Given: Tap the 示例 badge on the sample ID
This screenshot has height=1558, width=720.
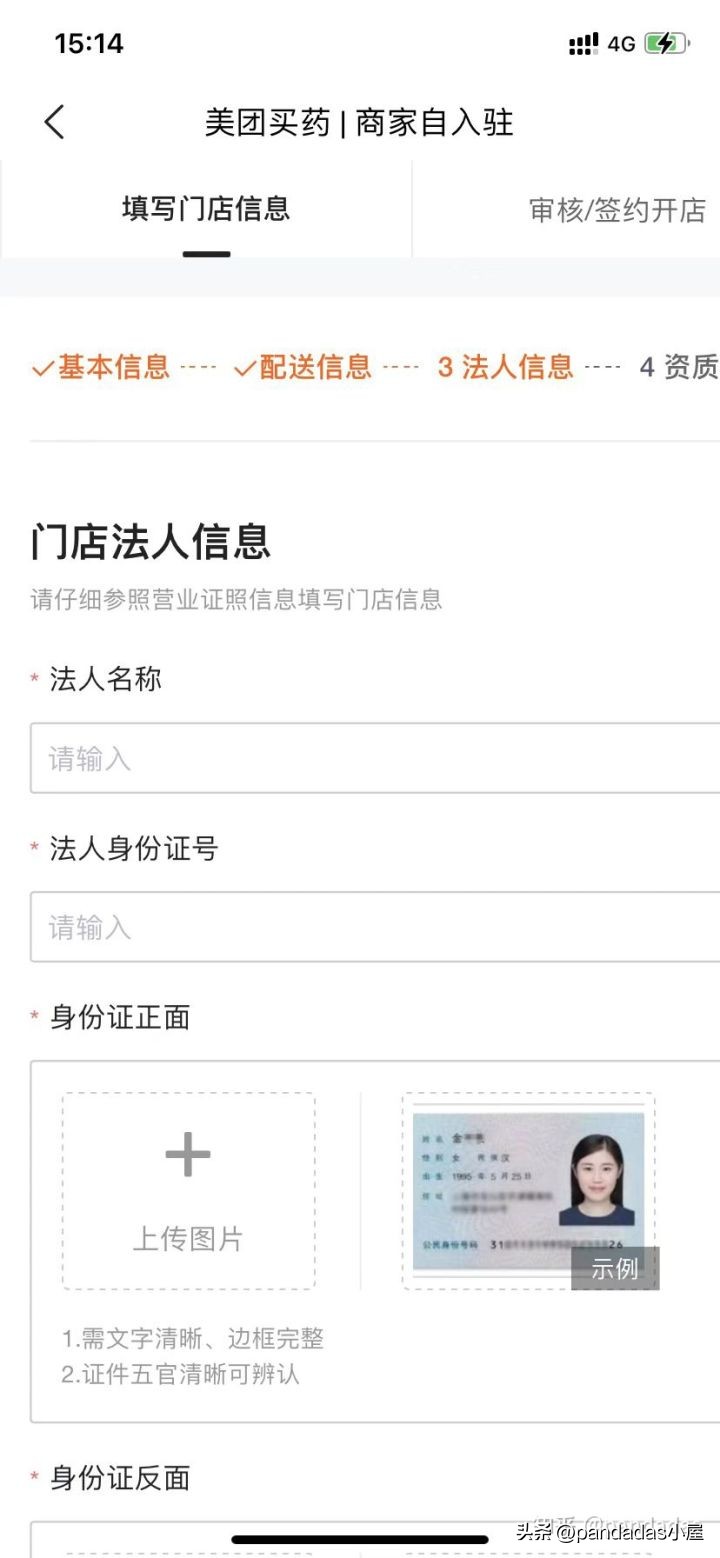Looking at the screenshot, I should [x=615, y=1268].
